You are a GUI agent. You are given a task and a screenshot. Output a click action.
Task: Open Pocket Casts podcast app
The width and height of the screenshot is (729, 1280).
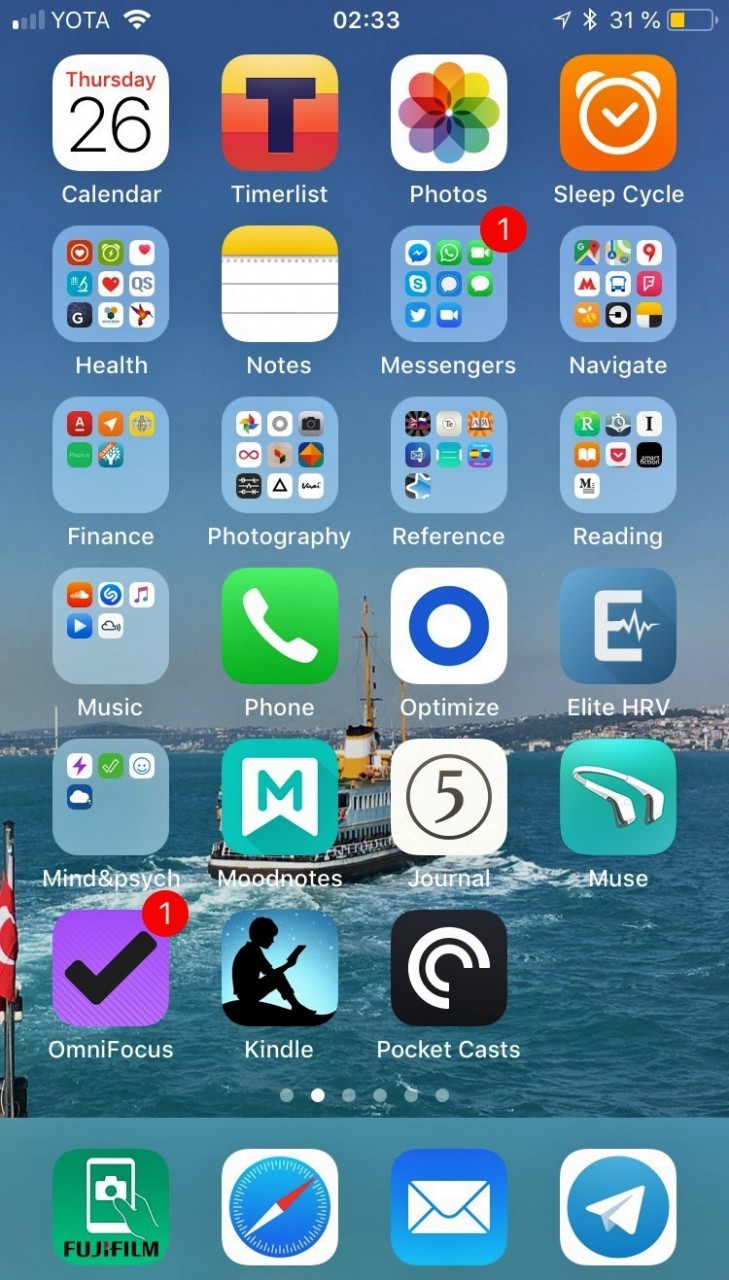point(448,968)
